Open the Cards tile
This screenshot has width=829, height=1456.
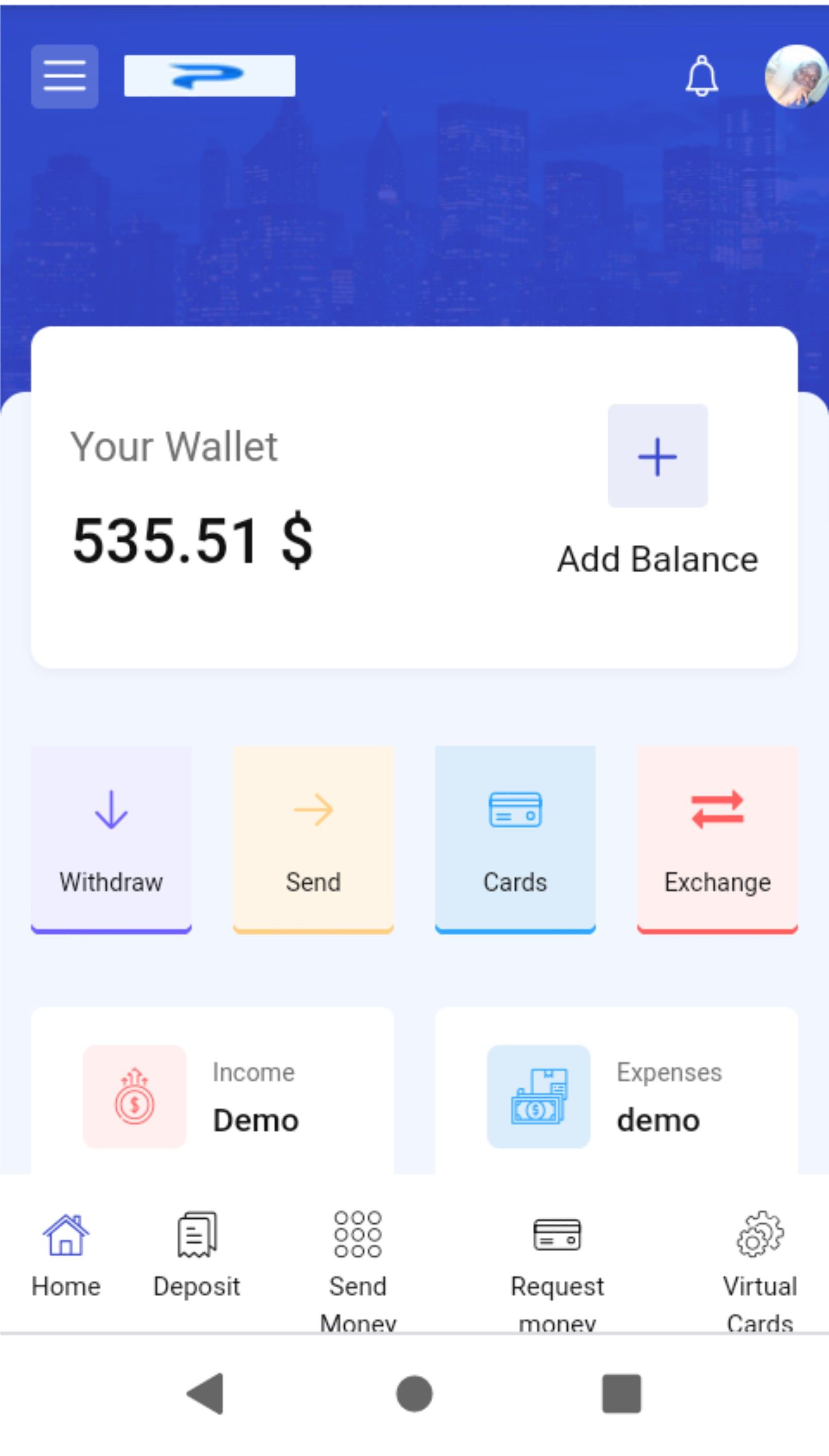pos(515,839)
